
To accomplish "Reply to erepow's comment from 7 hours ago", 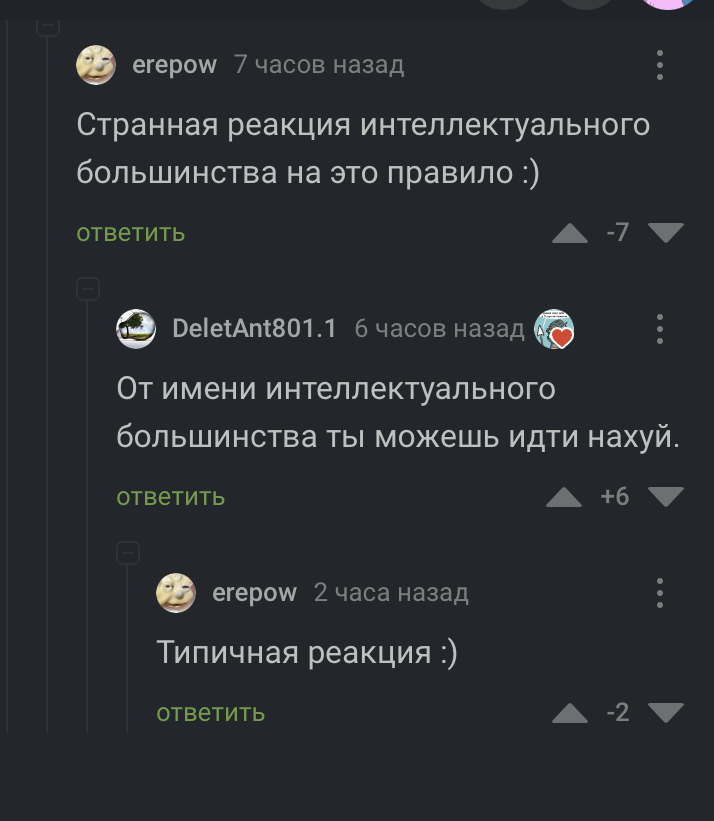I will 131,233.
